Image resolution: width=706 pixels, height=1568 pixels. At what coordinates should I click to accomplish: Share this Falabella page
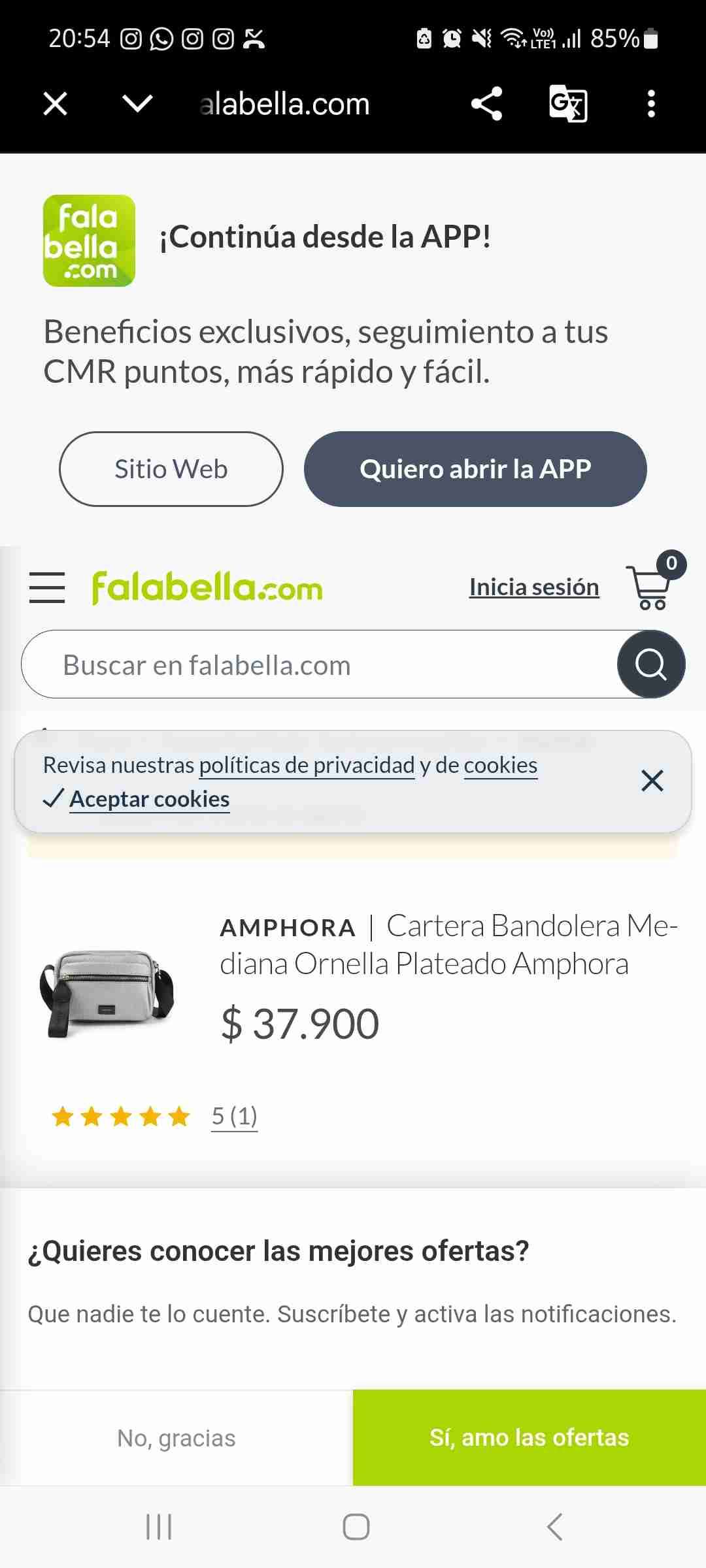coord(487,104)
